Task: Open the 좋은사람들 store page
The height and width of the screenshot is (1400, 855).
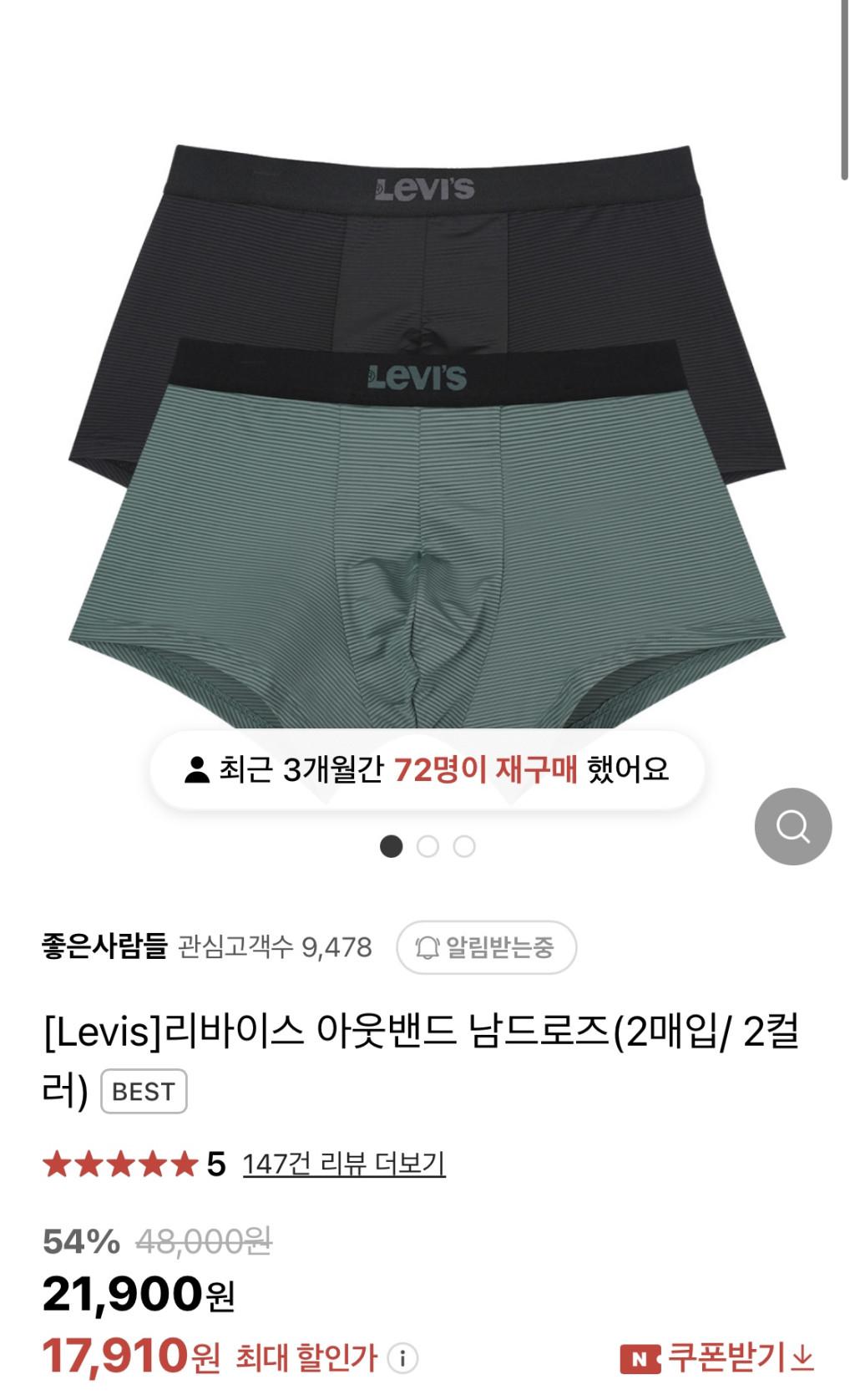Action: click(104, 946)
